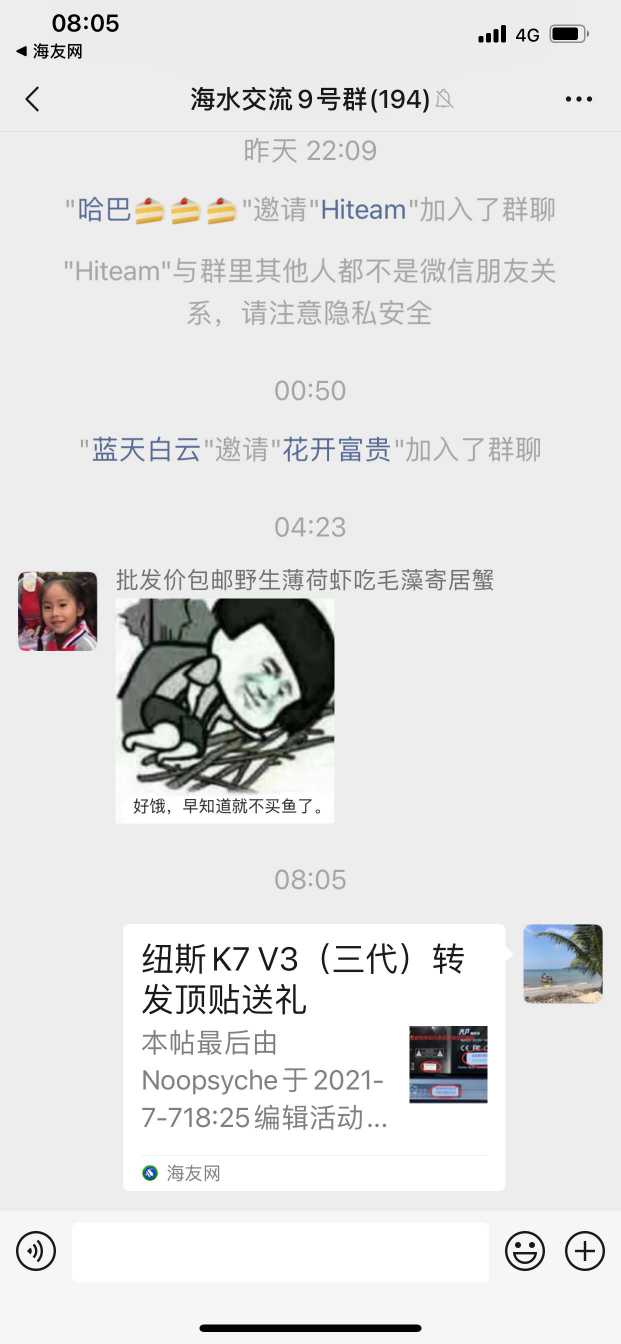Open the plus attachment menu

[585, 1251]
